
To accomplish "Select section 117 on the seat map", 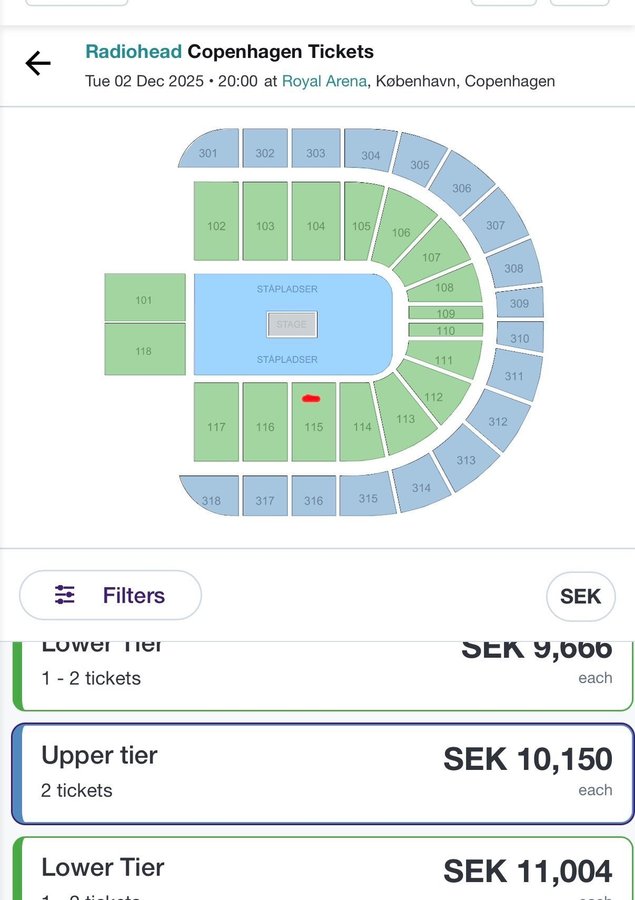I will click(x=216, y=425).
